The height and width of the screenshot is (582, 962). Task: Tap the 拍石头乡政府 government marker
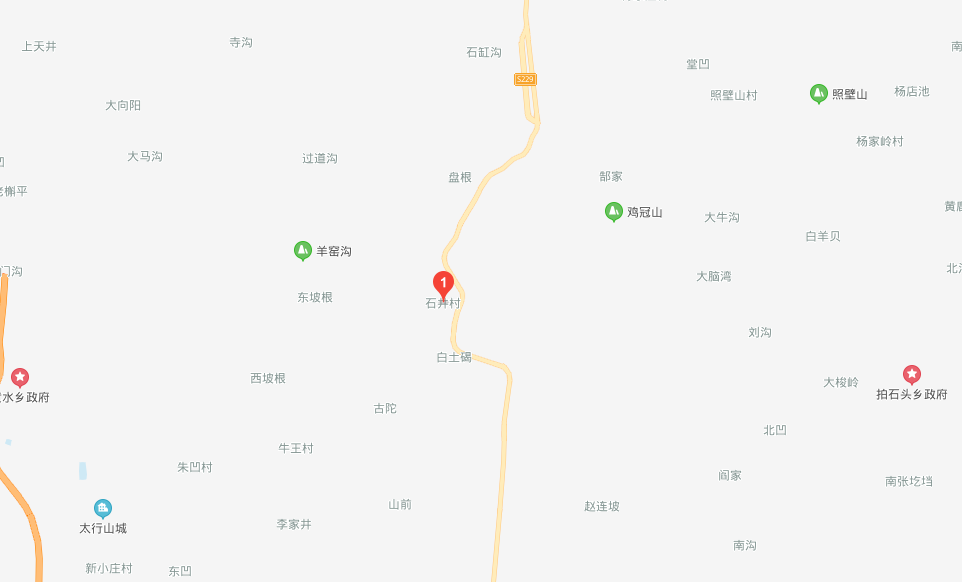coord(911,375)
